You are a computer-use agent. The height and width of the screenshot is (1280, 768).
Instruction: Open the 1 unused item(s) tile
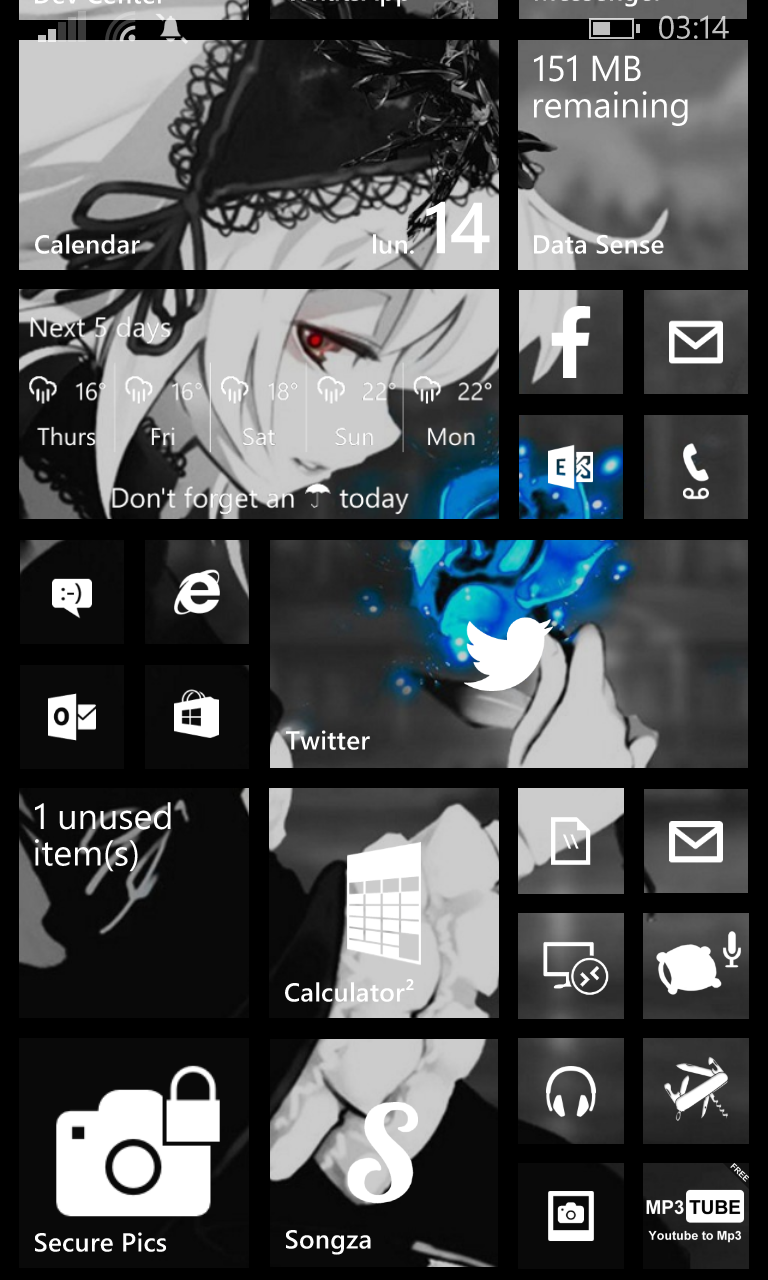coord(134,903)
